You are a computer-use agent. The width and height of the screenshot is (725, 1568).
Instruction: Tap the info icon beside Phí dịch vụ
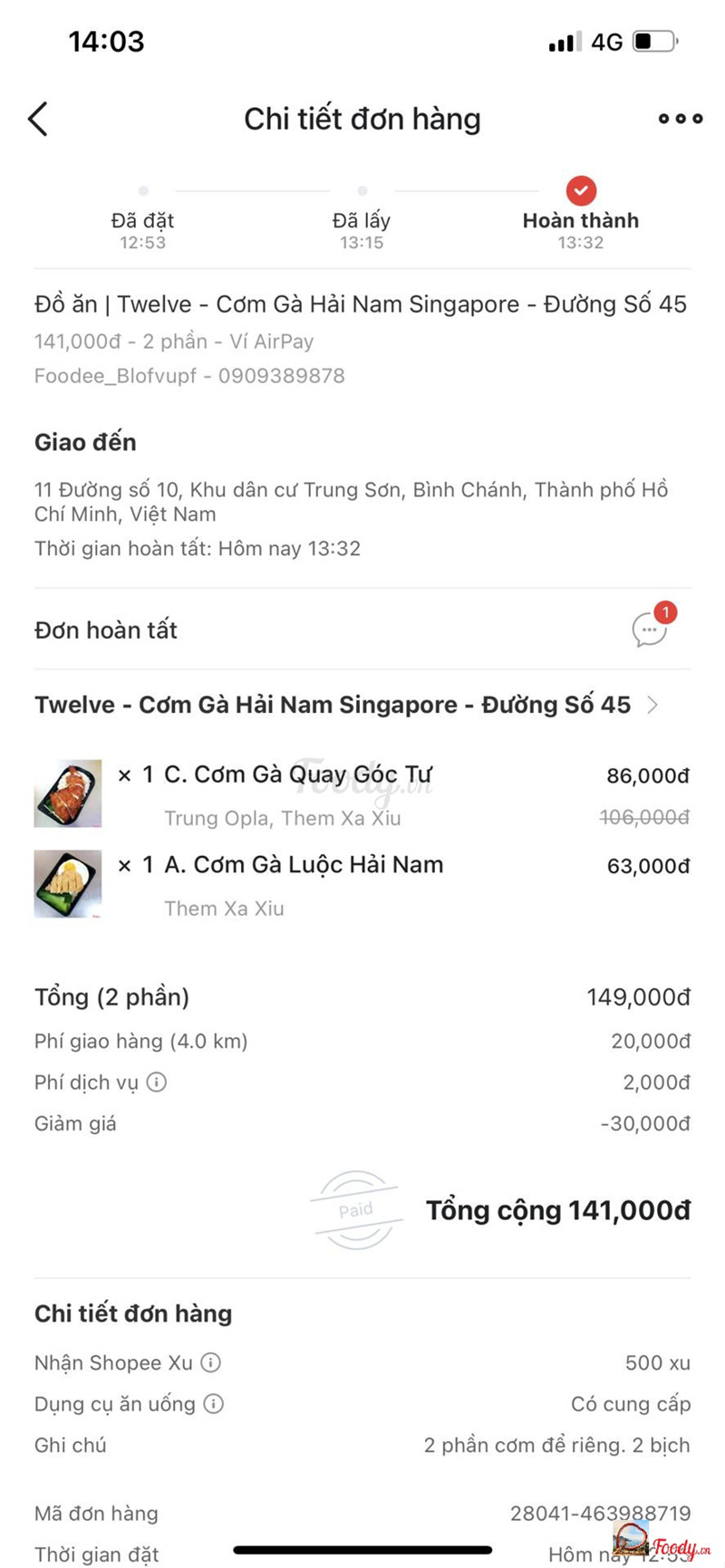pyautogui.click(x=157, y=1082)
